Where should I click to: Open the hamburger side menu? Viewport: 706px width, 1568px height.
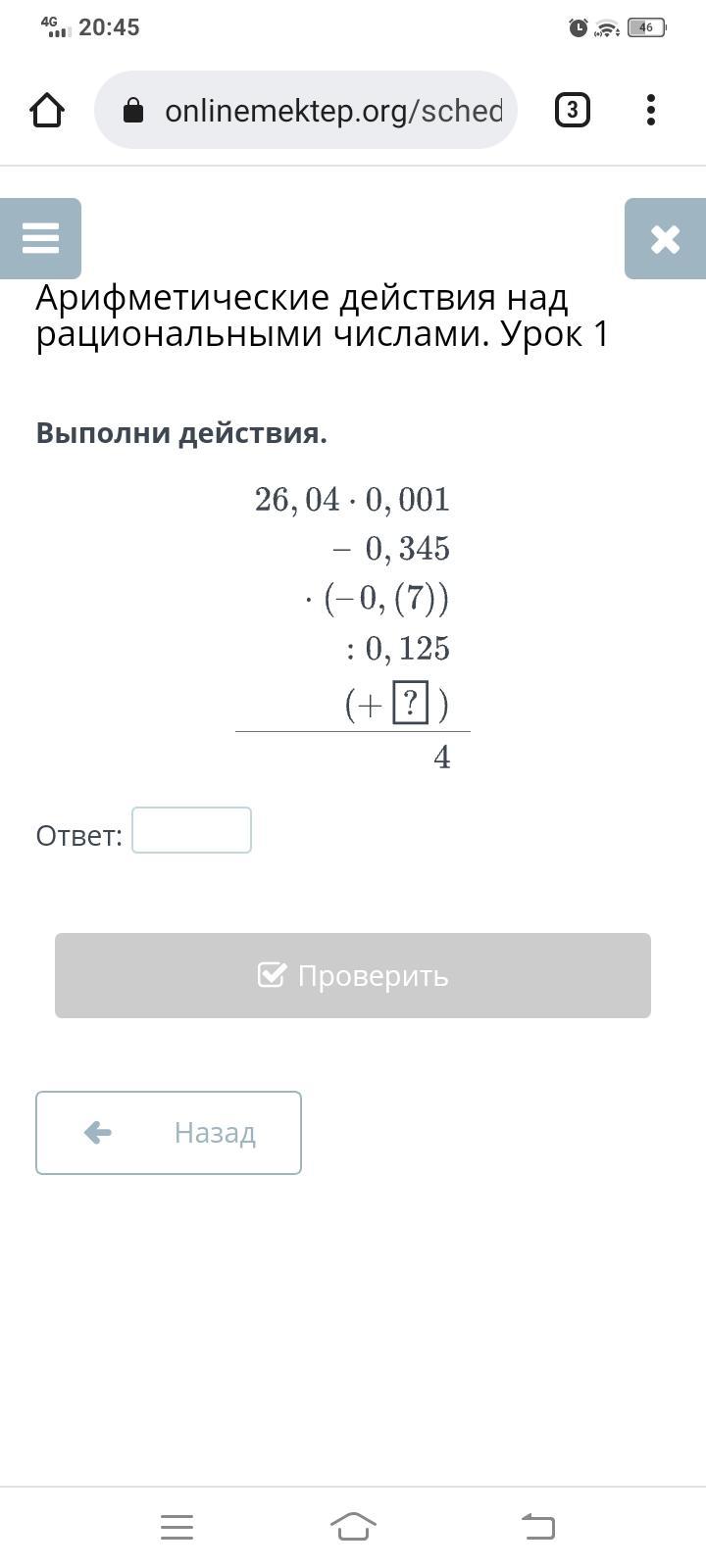coord(40,238)
